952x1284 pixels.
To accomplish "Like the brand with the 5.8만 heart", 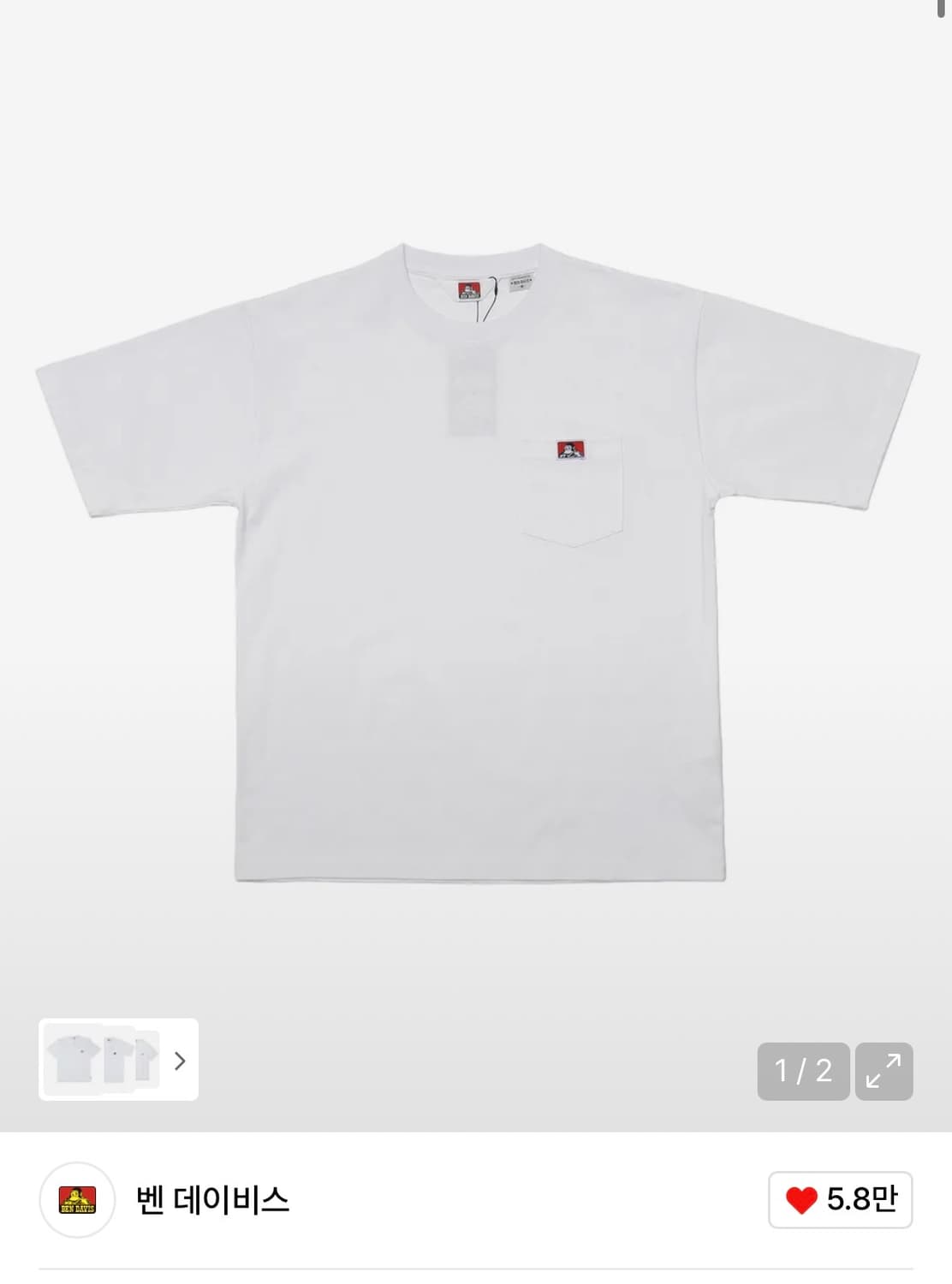I will pyautogui.click(x=840, y=1200).
